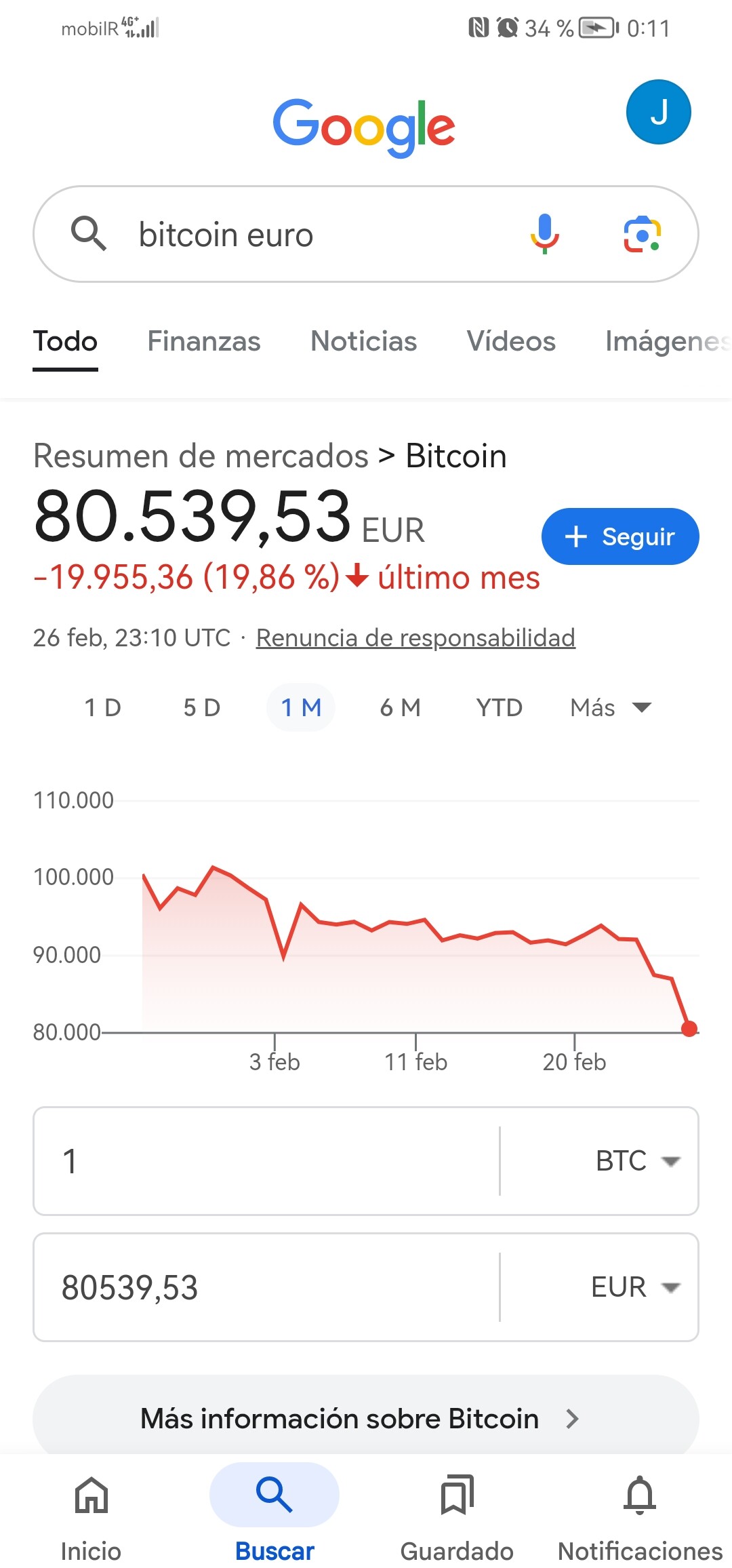Open Renuncia de responsabilidad link
Image resolution: width=732 pixels, height=1568 pixels.
[x=415, y=638]
